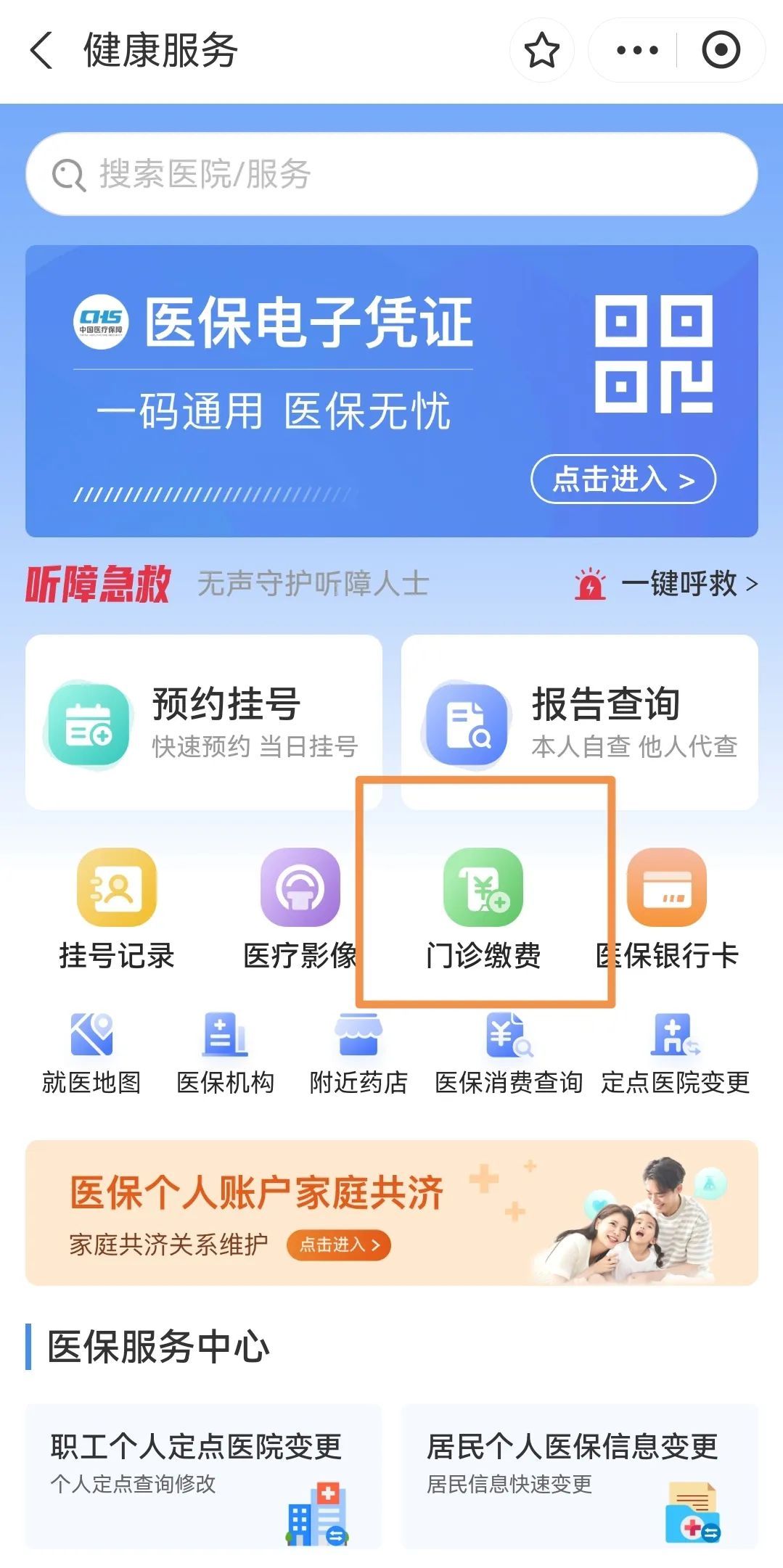Open the three-dot more menu

[x=636, y=51]
